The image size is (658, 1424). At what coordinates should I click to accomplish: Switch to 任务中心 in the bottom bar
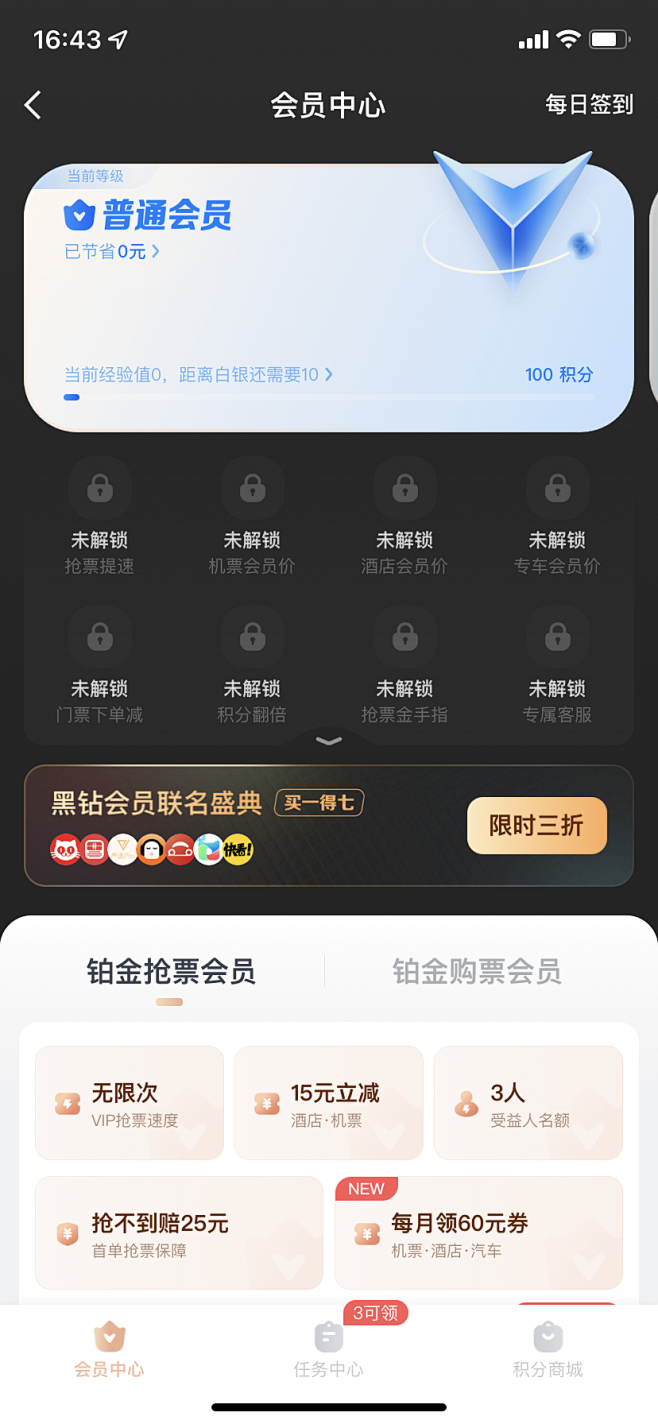328,1350
